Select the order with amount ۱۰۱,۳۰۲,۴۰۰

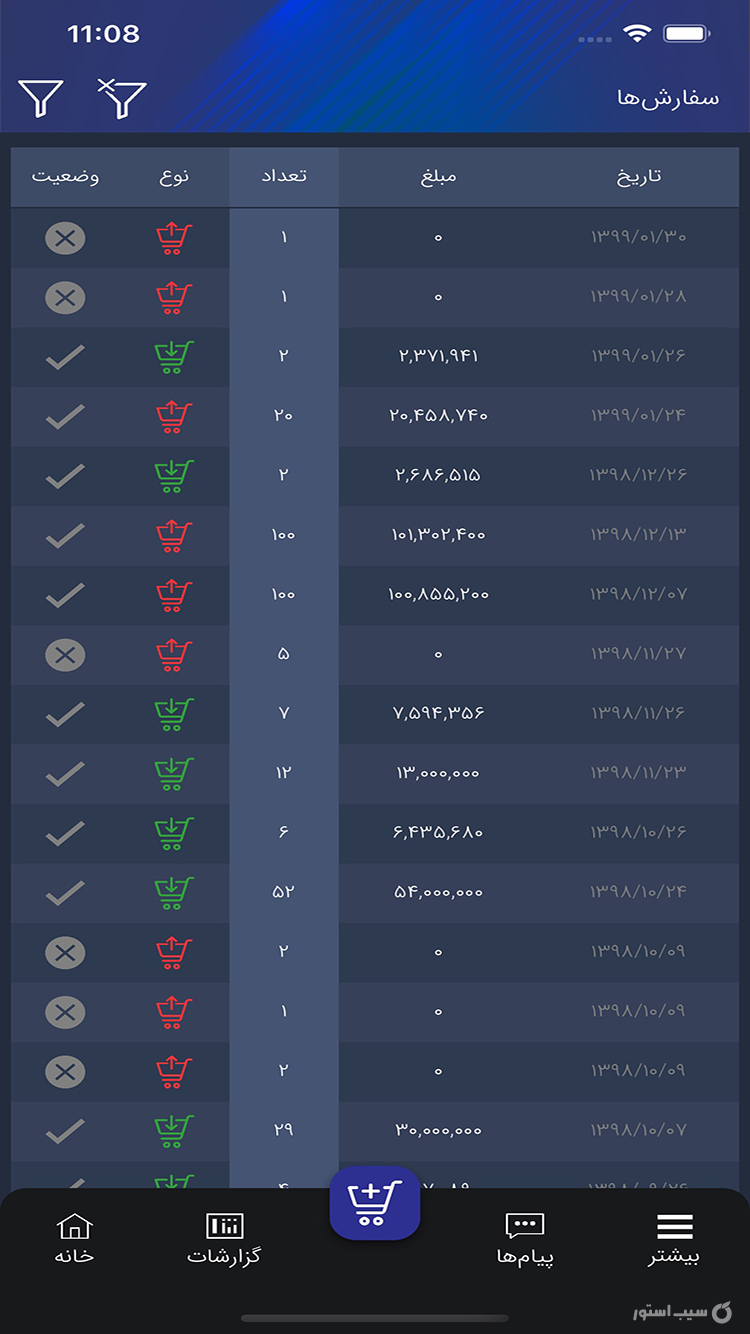click(x=375, y=536)
